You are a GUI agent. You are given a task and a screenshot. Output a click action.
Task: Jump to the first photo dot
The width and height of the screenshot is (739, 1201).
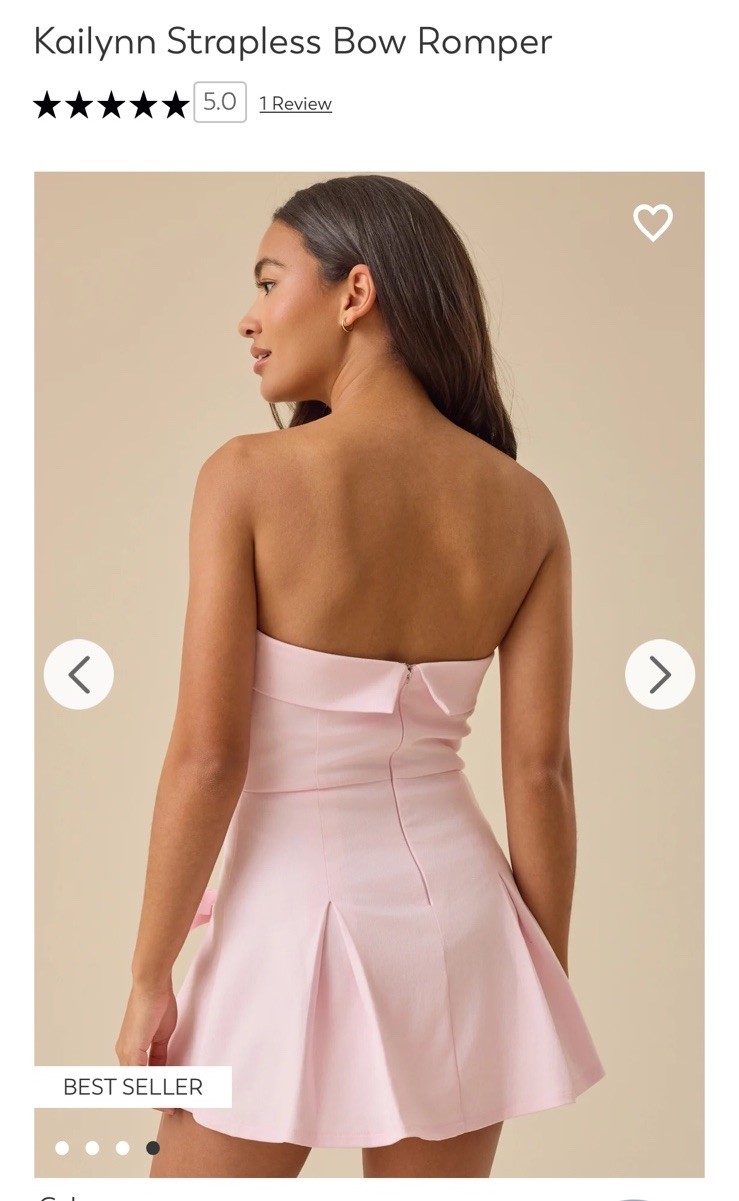pyautogui.click(x=62, y=1148)
